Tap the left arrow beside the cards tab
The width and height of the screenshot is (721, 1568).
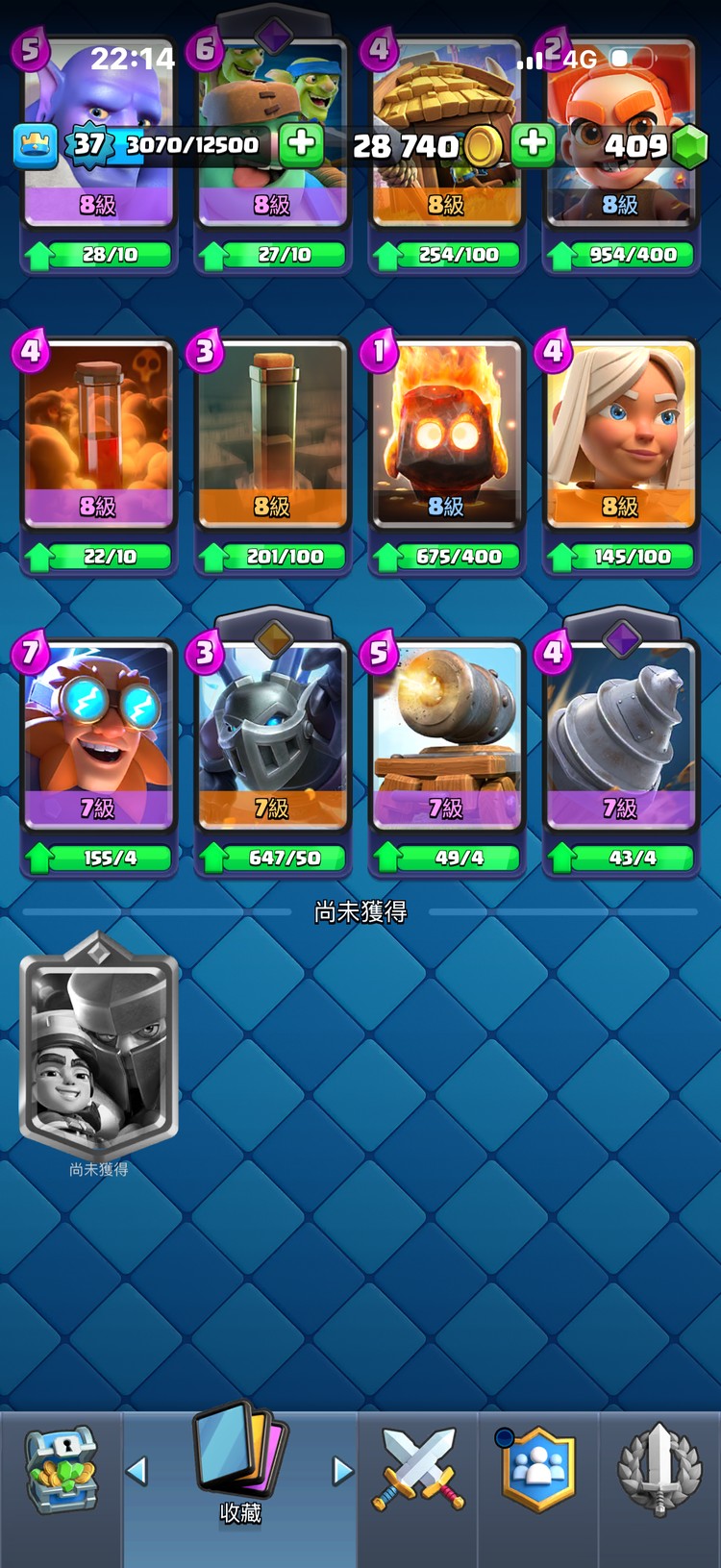tap(137, 1470)
